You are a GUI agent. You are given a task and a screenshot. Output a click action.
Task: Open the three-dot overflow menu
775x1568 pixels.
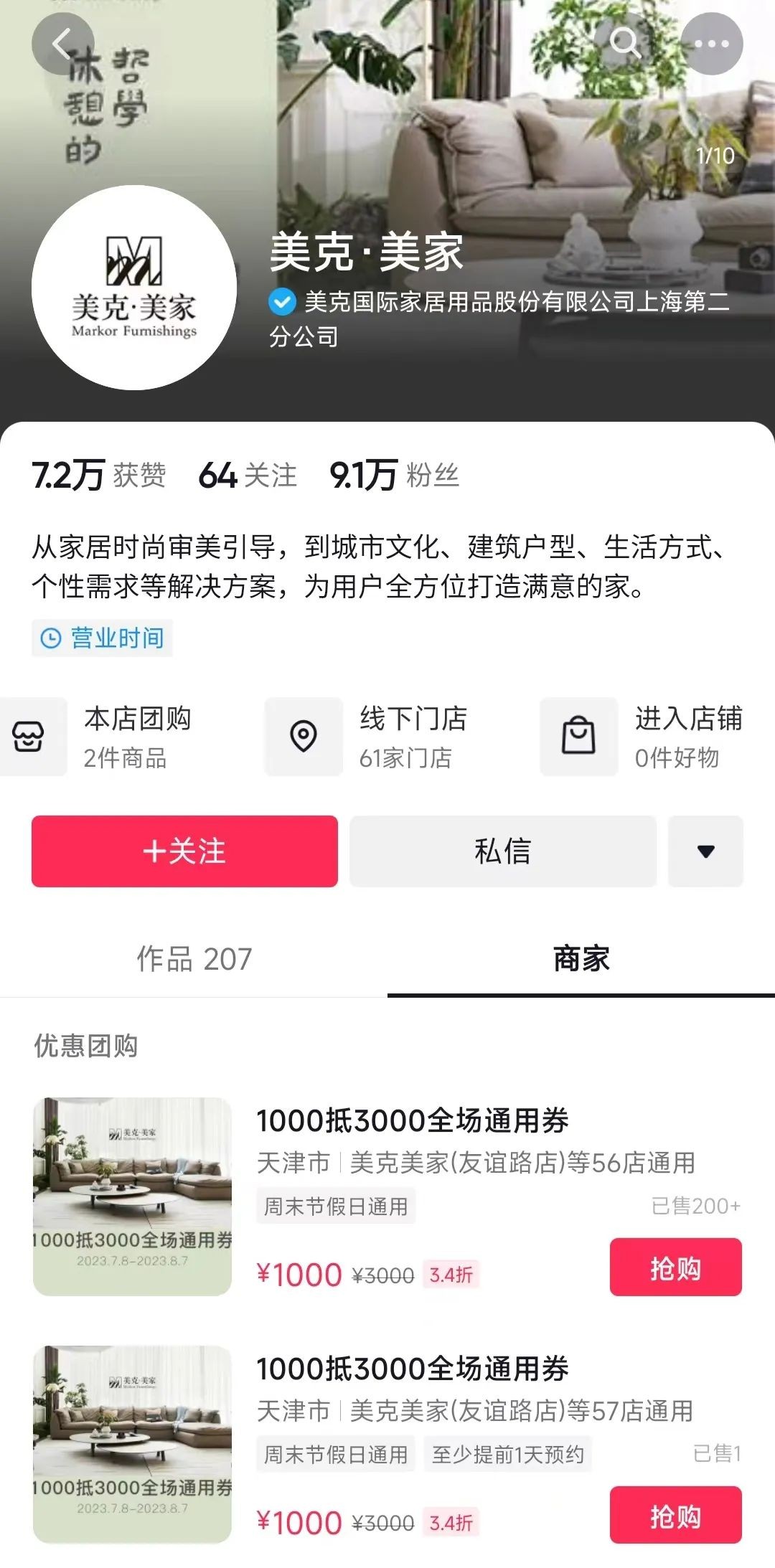(x=711, y=44)
